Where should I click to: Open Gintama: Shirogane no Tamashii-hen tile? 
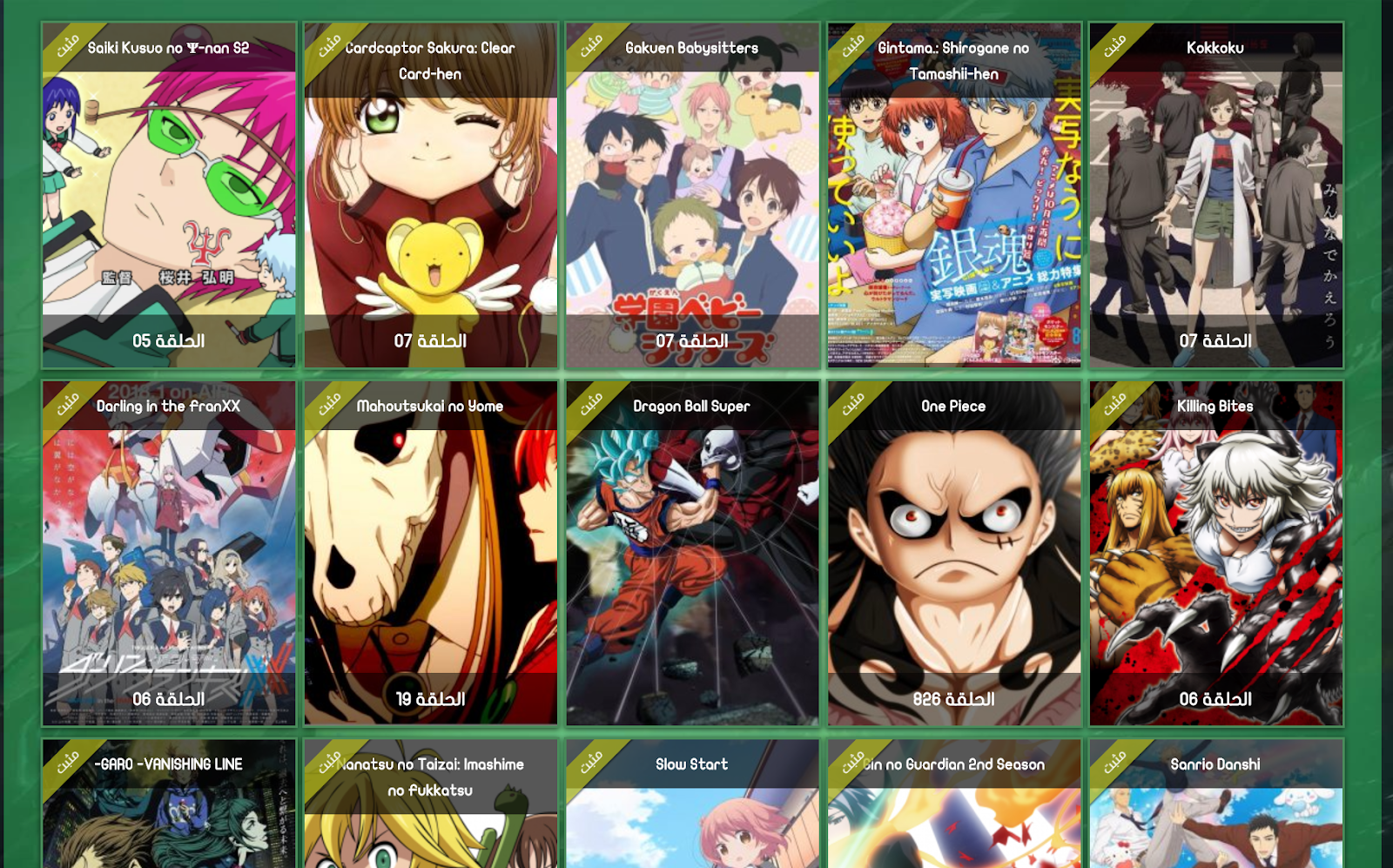coord(954,196)
